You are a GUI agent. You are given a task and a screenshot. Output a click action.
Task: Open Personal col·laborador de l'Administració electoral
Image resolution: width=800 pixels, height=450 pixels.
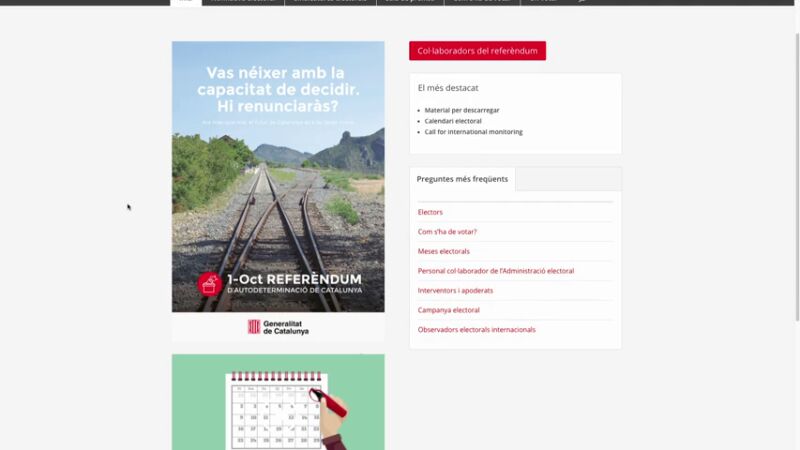(x=495, y=271)
